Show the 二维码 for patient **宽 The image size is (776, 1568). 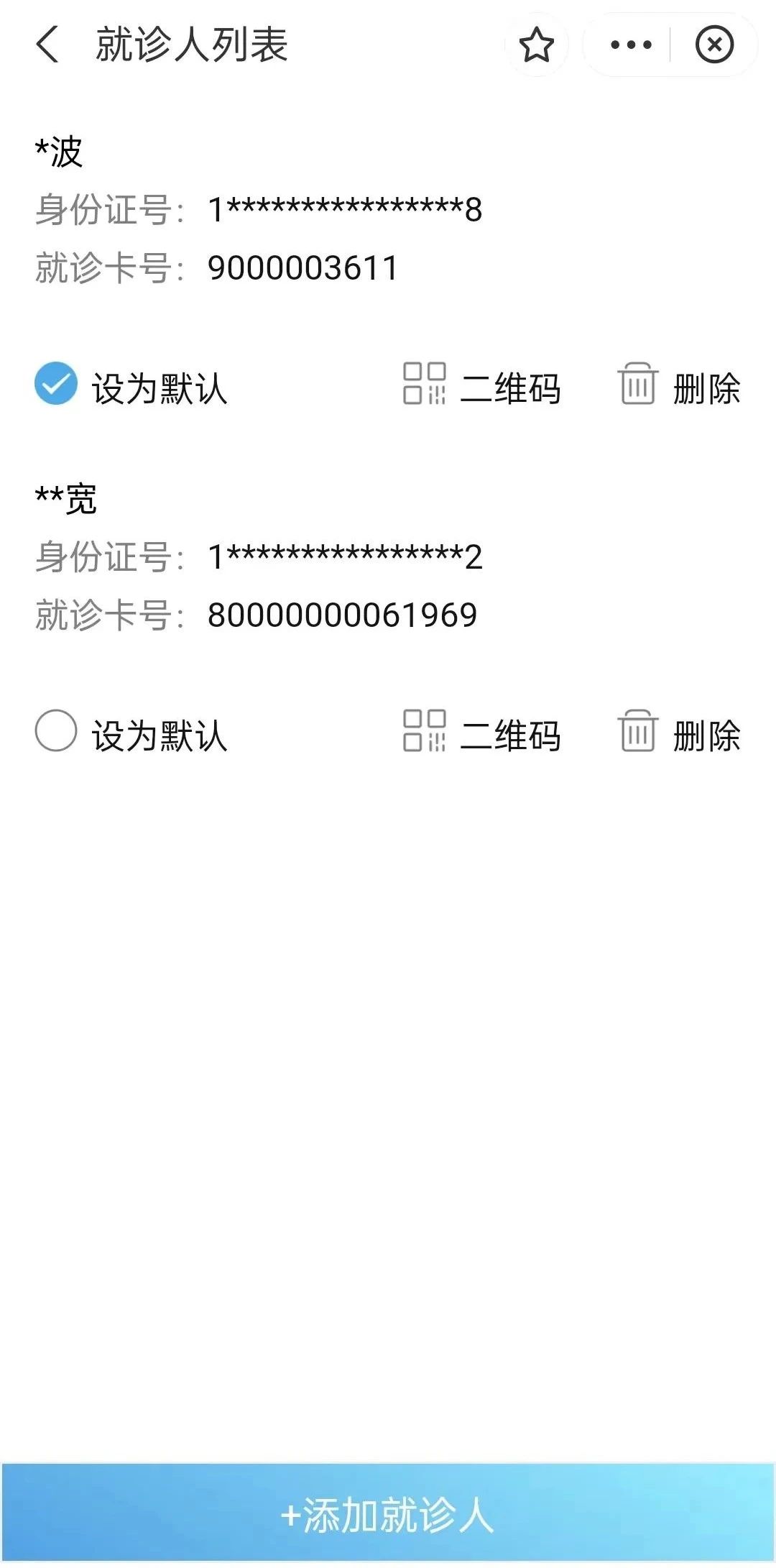(x=481, y=733)
